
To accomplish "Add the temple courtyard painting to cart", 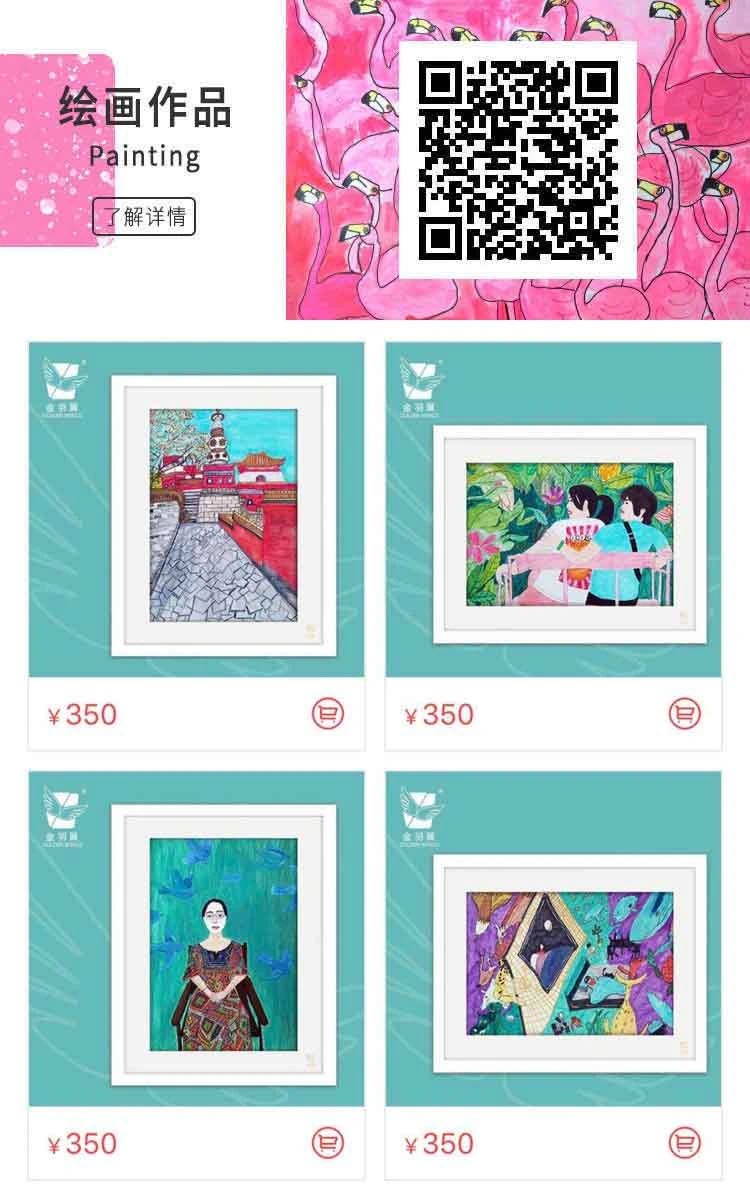I will pos(327,714).
